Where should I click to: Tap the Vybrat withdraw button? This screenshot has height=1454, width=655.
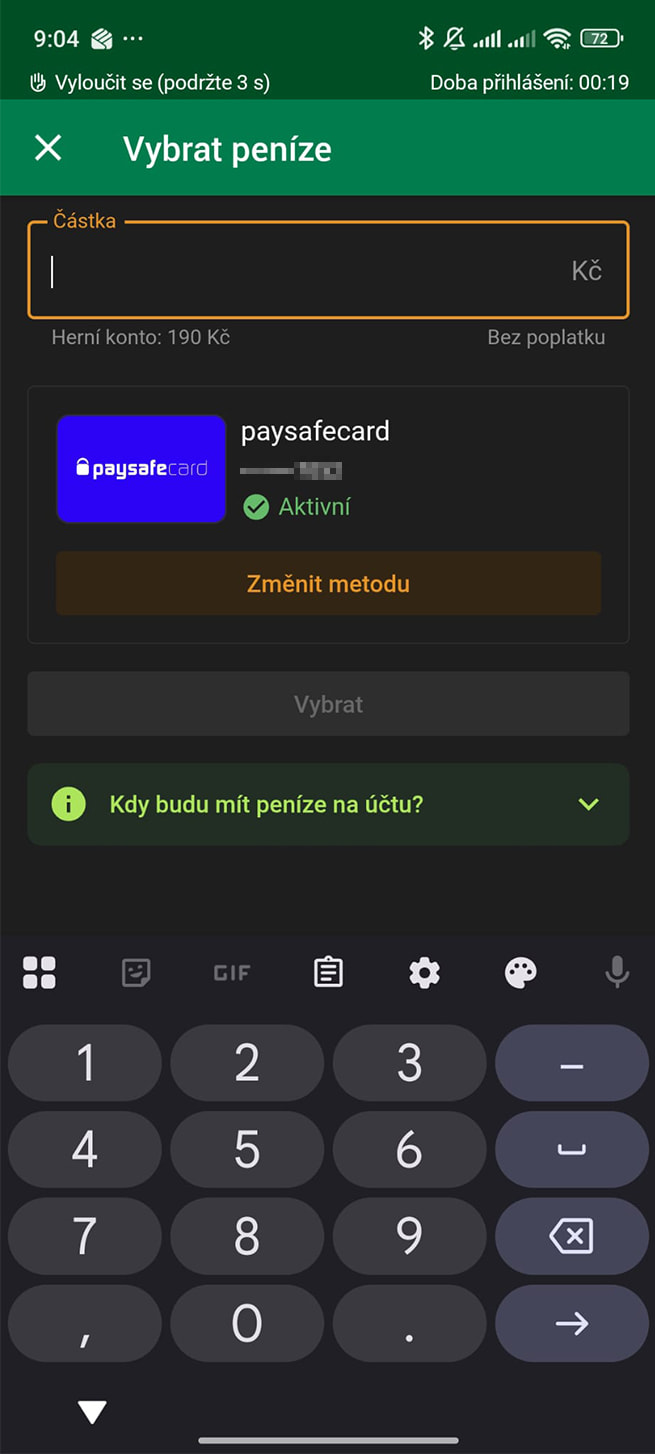328,704
